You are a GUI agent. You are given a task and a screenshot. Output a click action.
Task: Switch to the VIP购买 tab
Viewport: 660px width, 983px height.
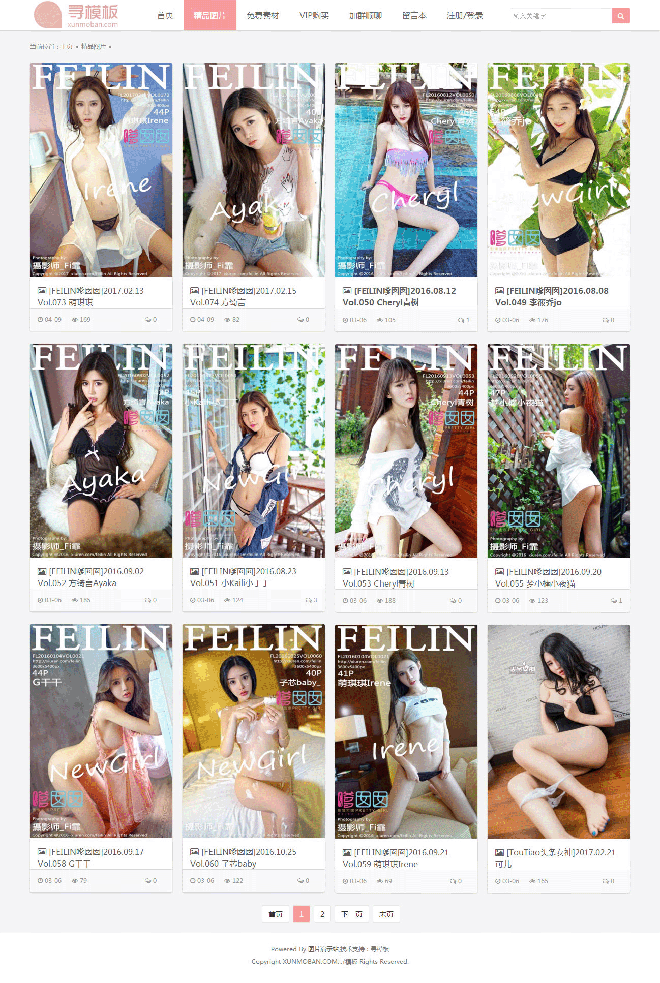point(313,16)
